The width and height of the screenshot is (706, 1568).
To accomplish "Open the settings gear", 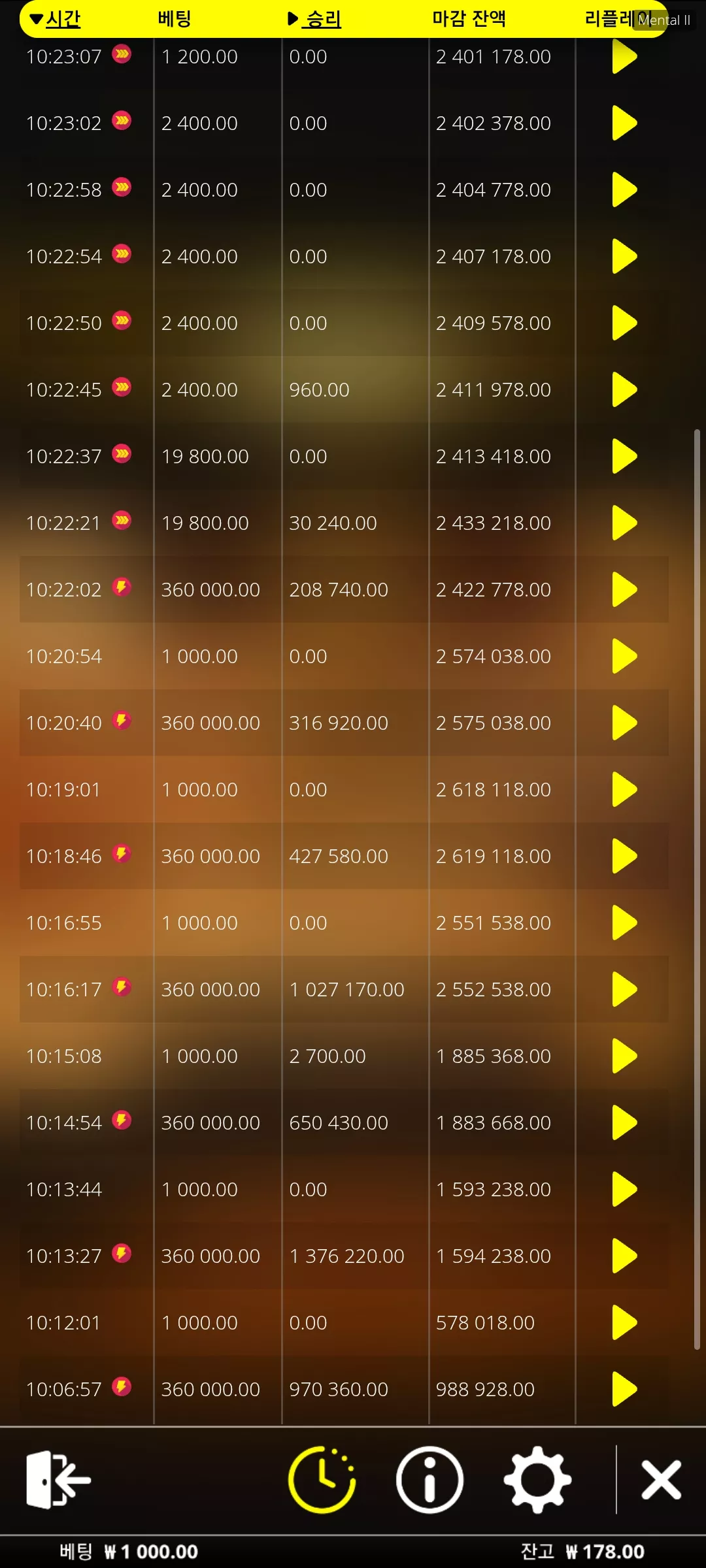I will [537, 1480].
